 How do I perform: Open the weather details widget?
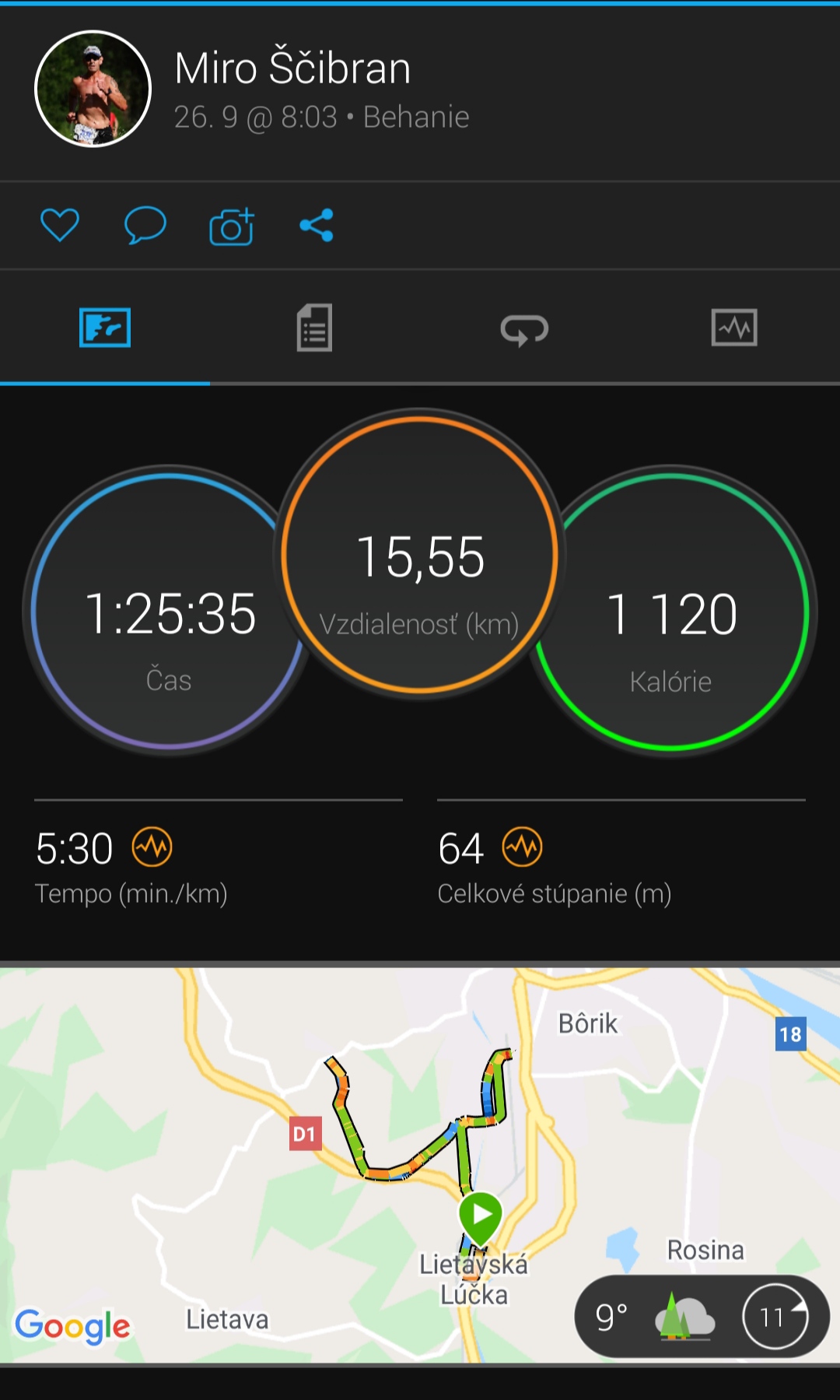702,1317
